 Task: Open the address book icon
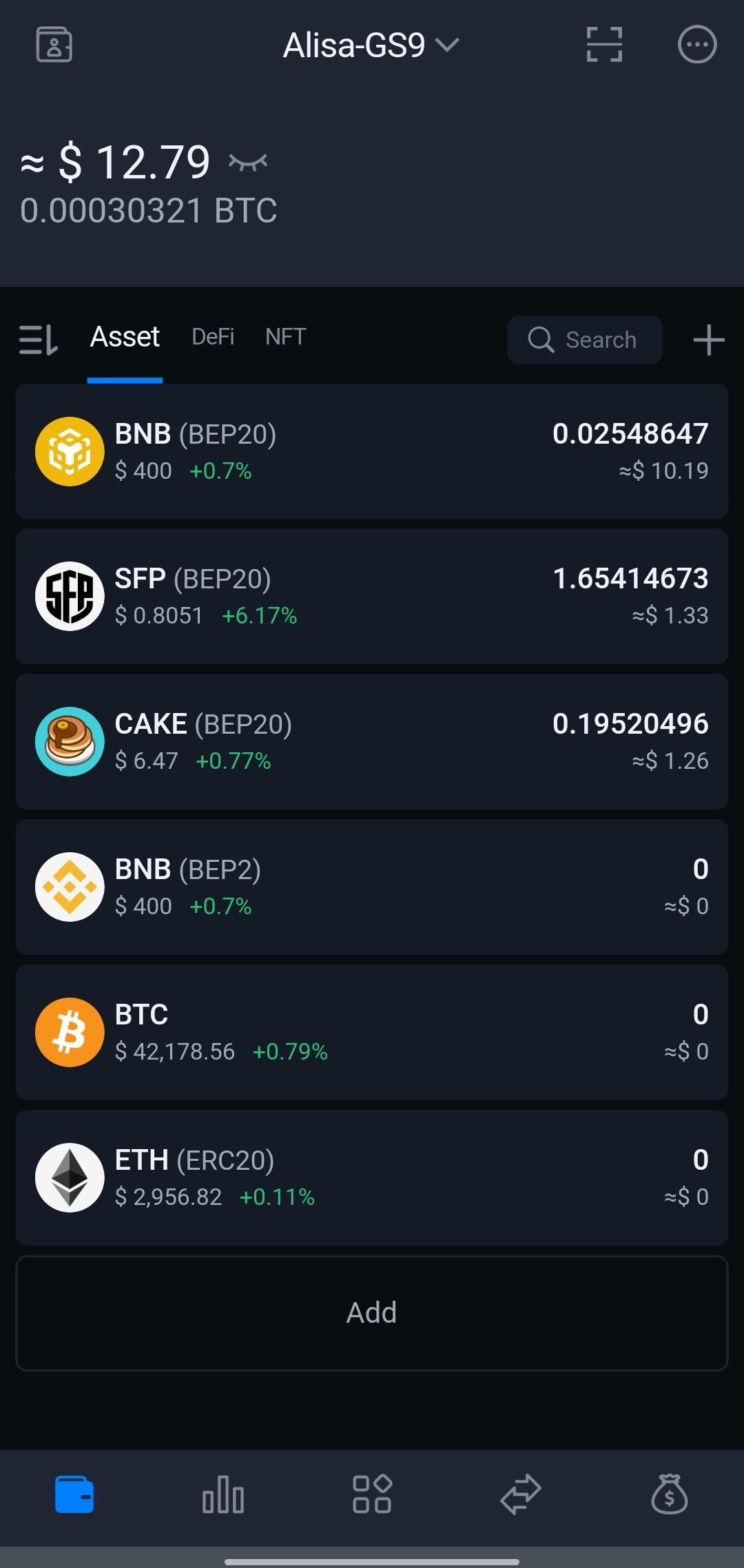pos(54,45)
